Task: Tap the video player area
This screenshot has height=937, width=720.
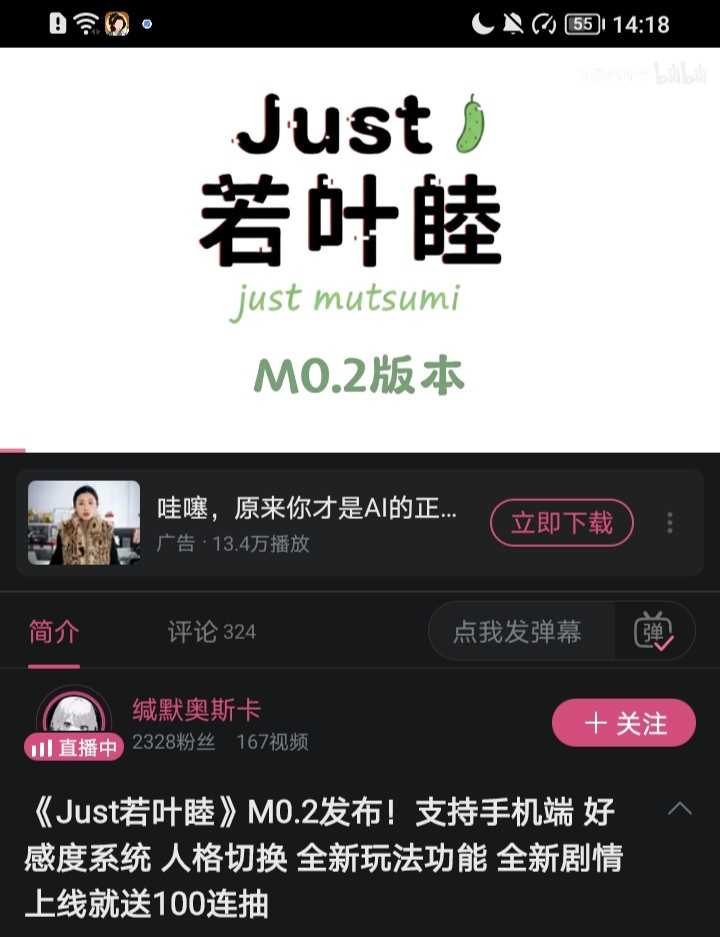Action: point(360,250)
